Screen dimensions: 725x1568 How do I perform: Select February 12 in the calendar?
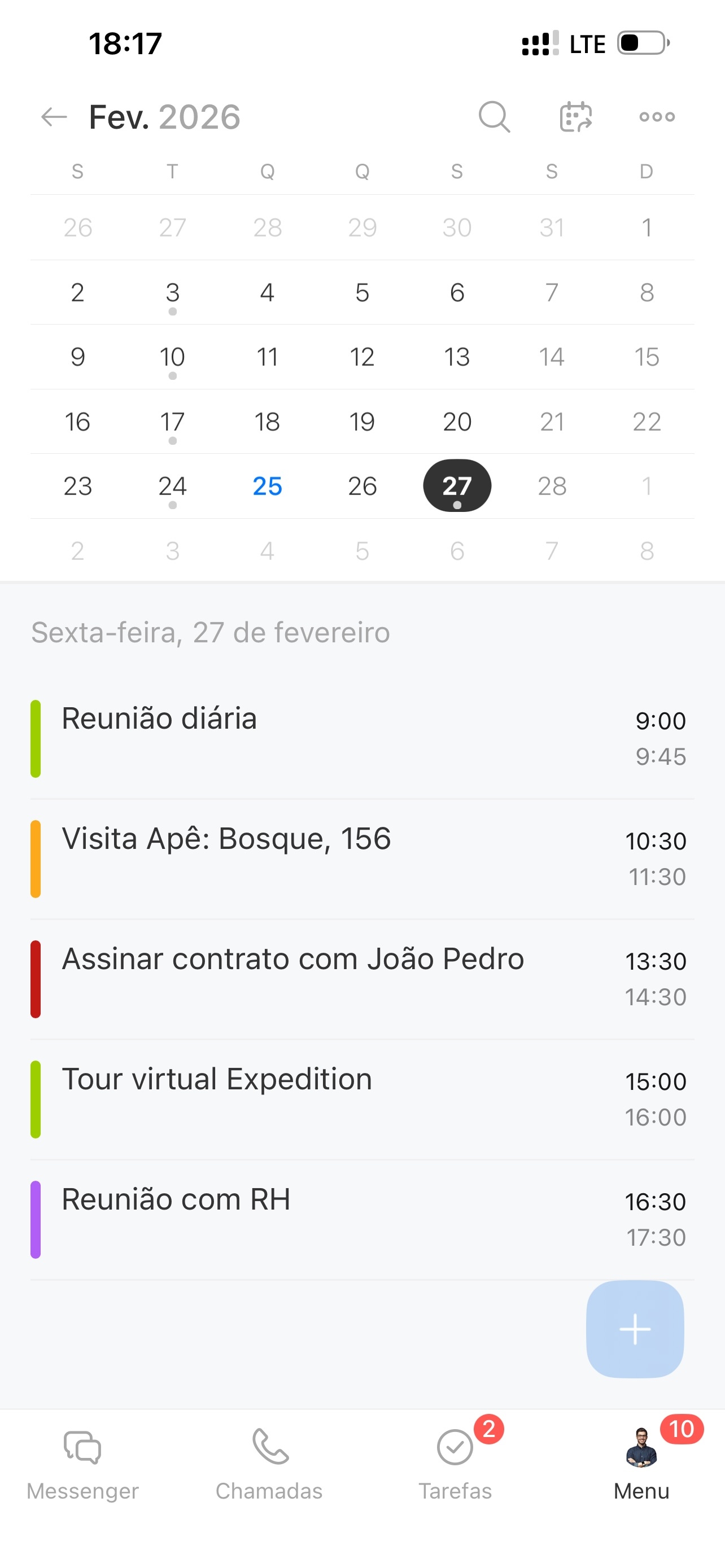pos(362,357)
